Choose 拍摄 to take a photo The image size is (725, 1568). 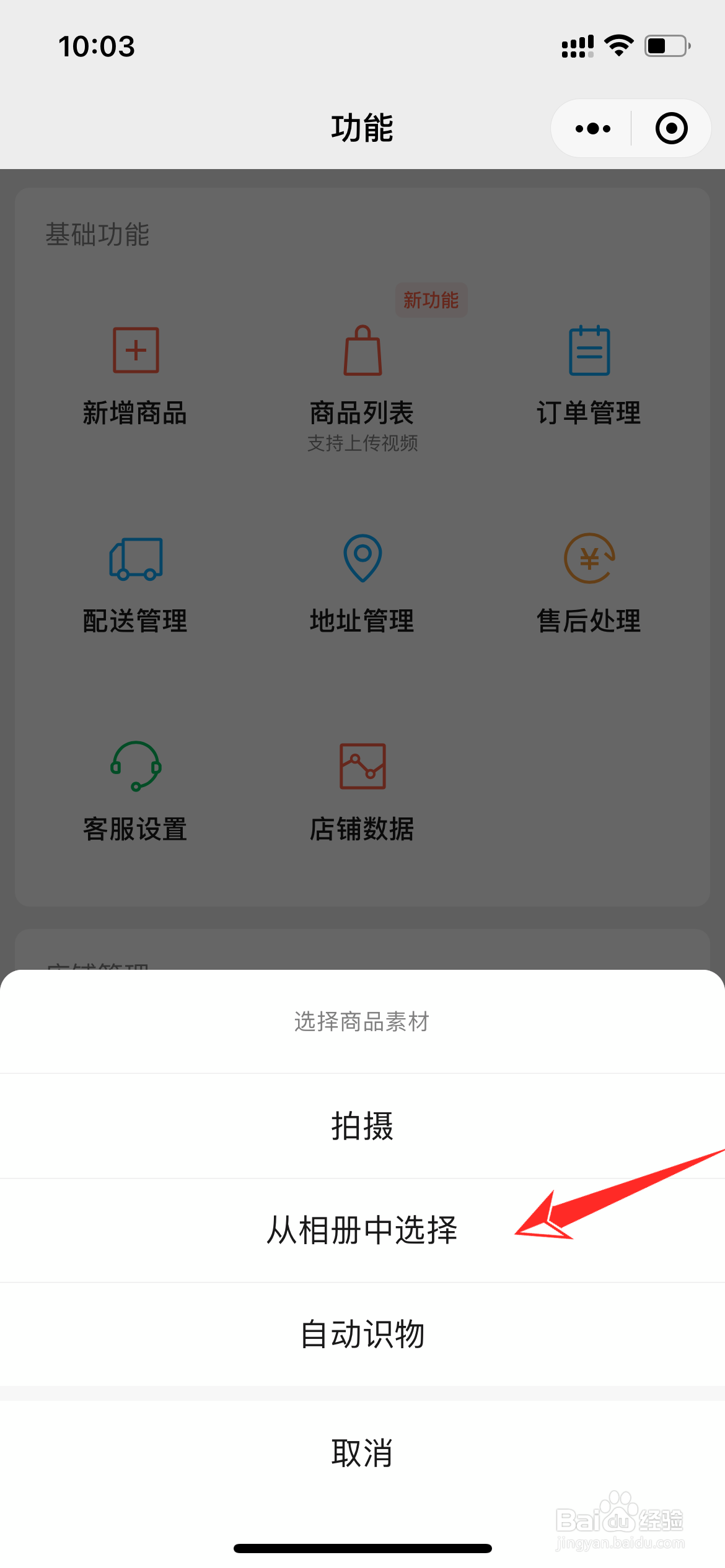click(x=362, y=1126)
